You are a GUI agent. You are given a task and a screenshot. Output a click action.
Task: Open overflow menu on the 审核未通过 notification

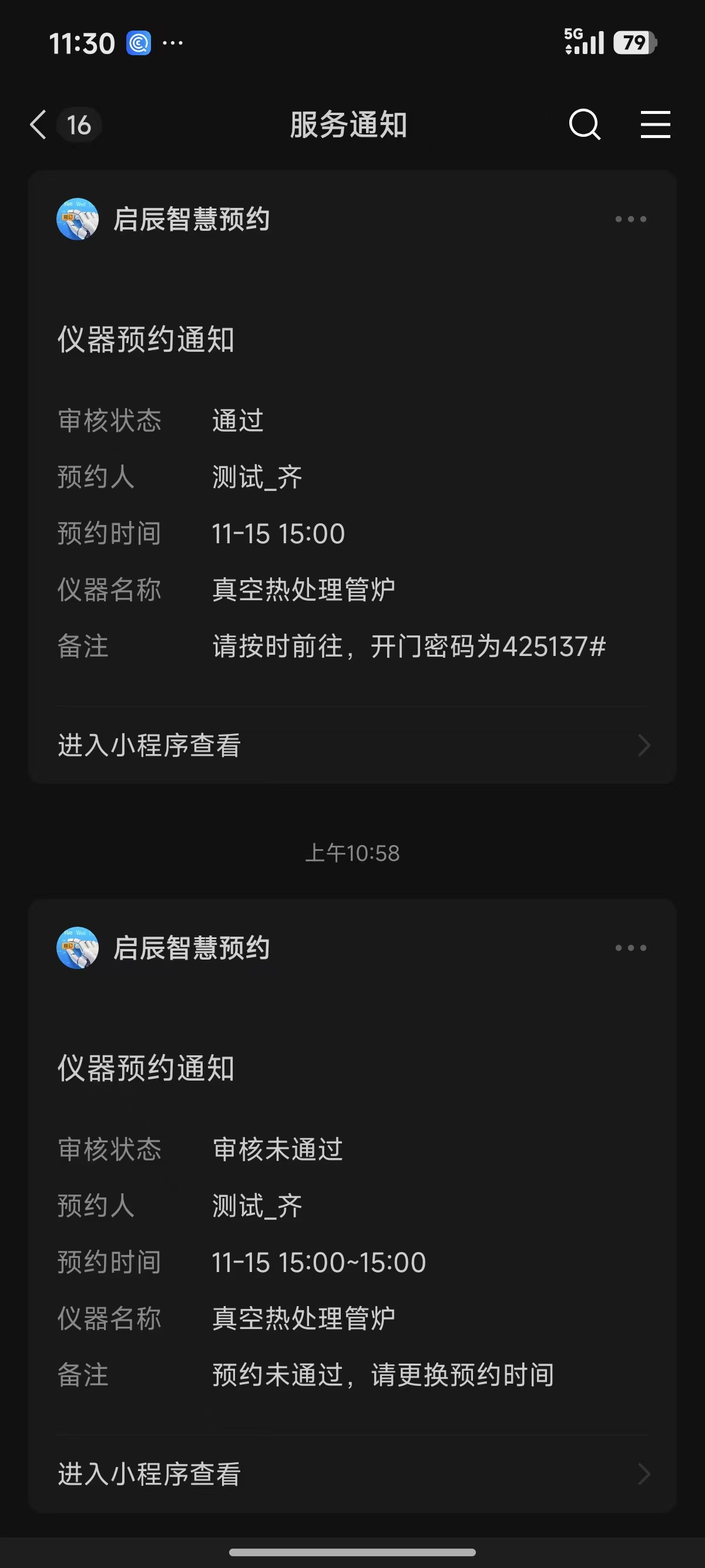coord(630,948)
